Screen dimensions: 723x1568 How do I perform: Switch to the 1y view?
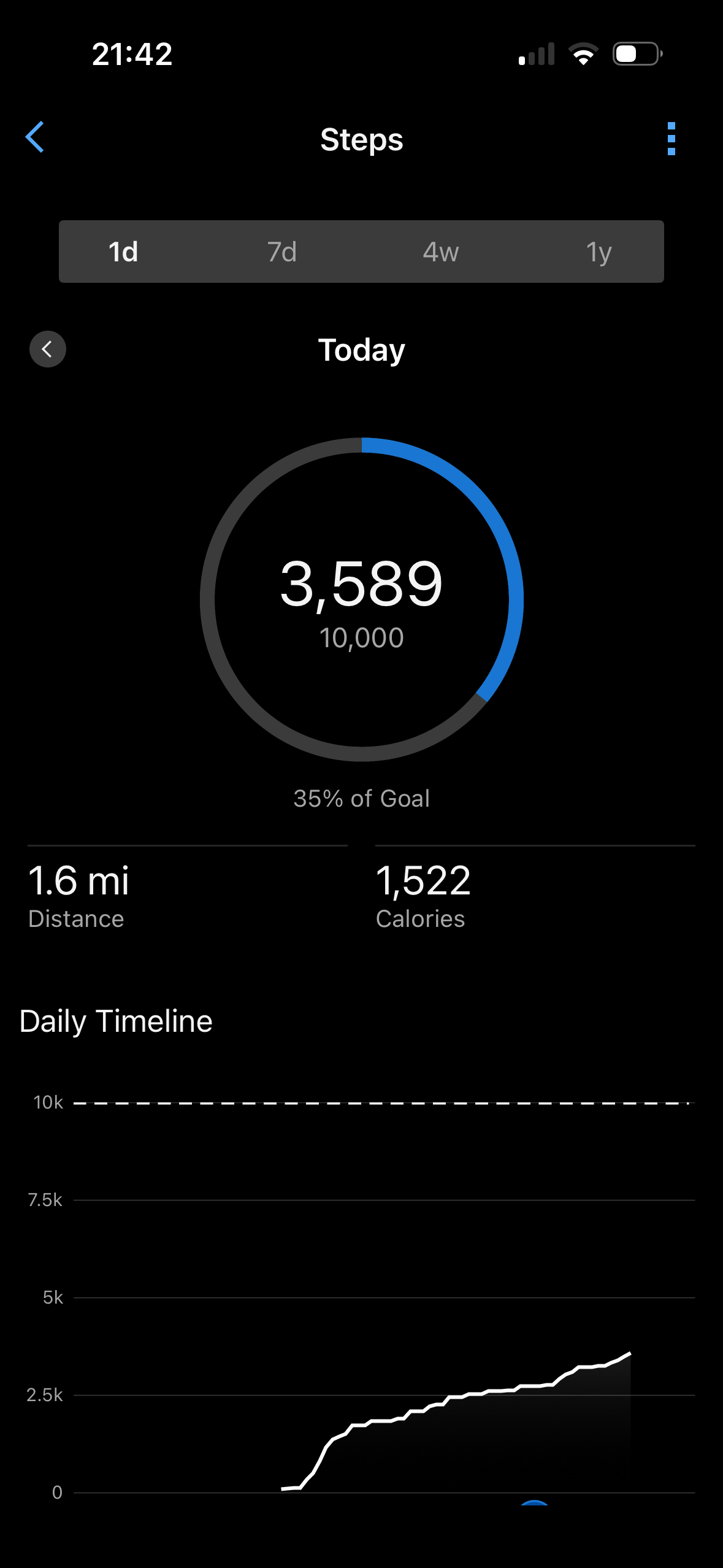coord(599,252)
